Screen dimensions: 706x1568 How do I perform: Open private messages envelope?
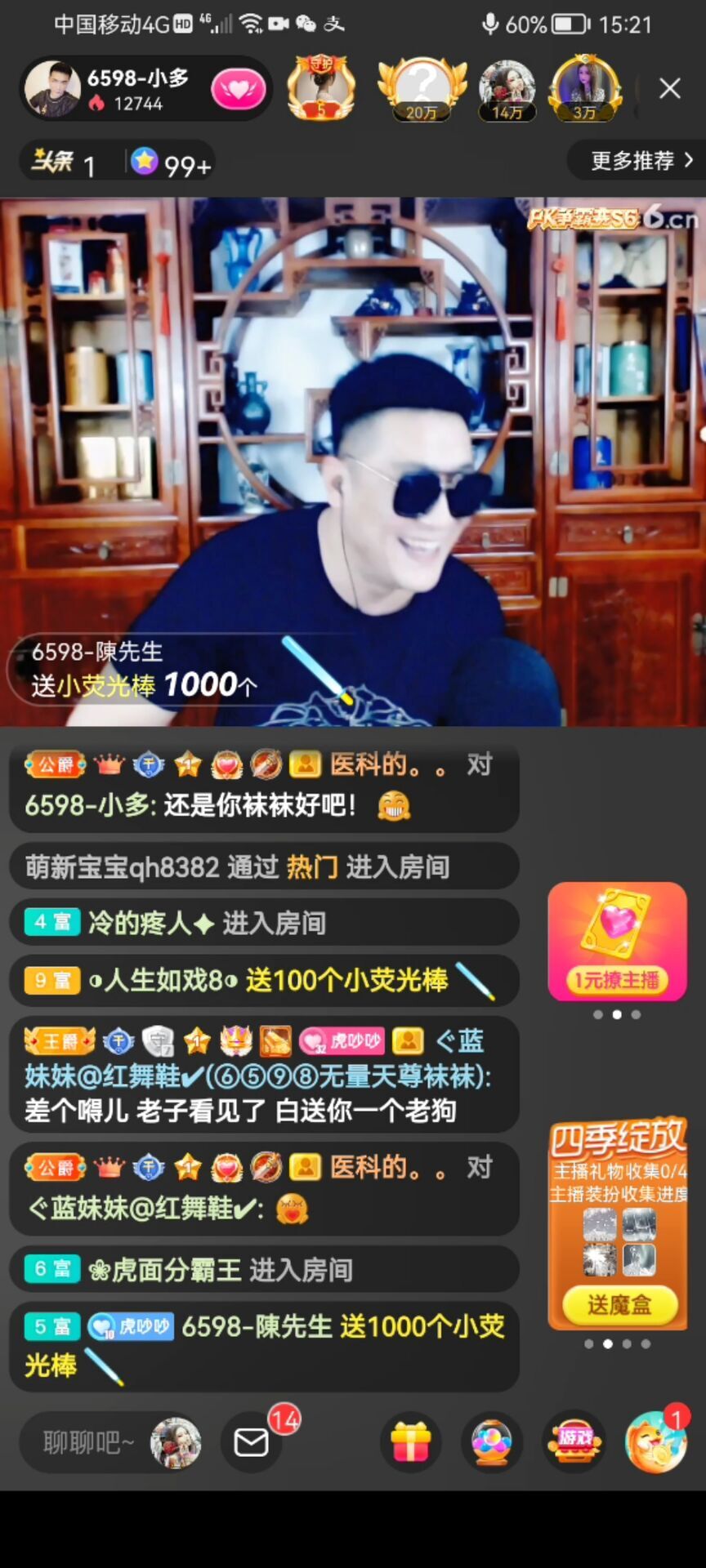251,1443
